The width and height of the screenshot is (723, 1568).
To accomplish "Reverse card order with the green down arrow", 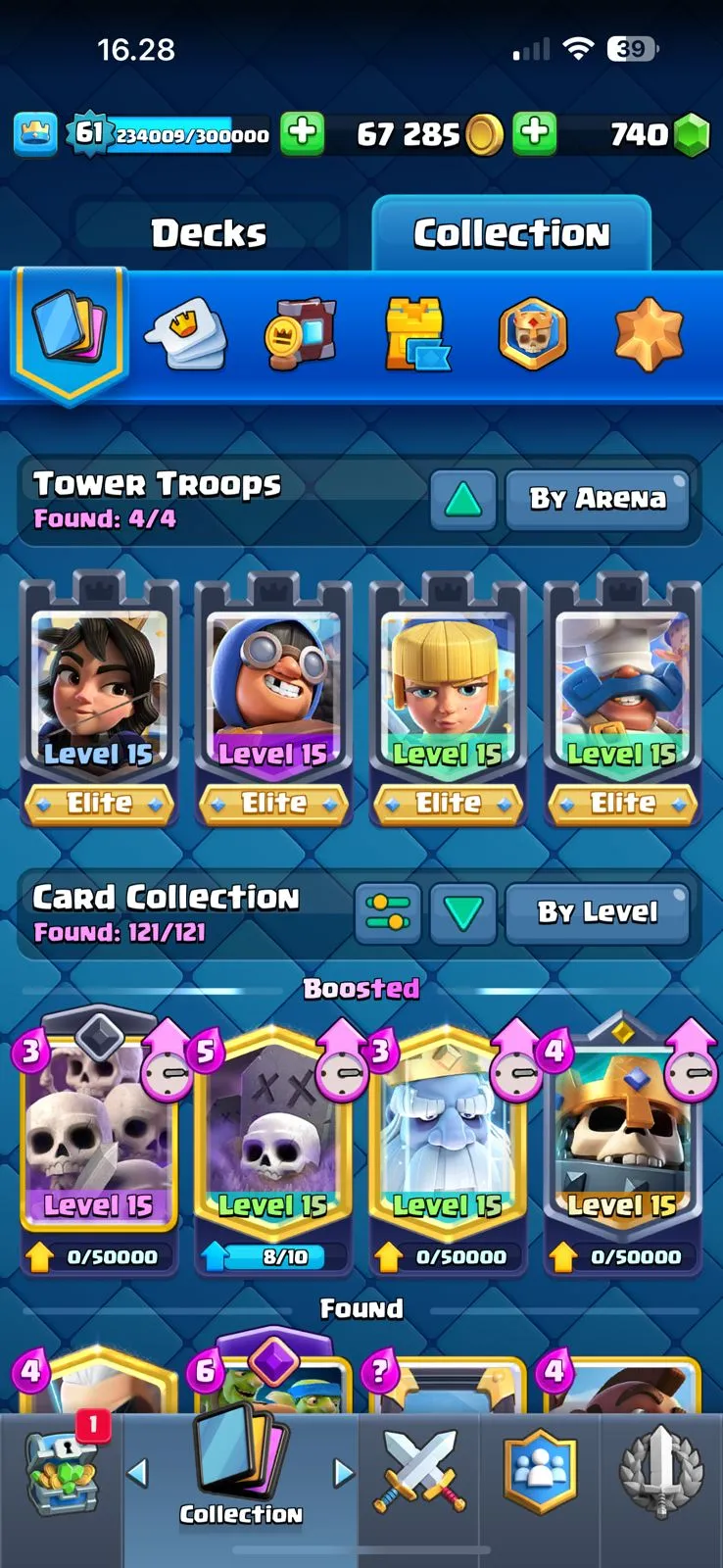I will click(x=462, y=912).
